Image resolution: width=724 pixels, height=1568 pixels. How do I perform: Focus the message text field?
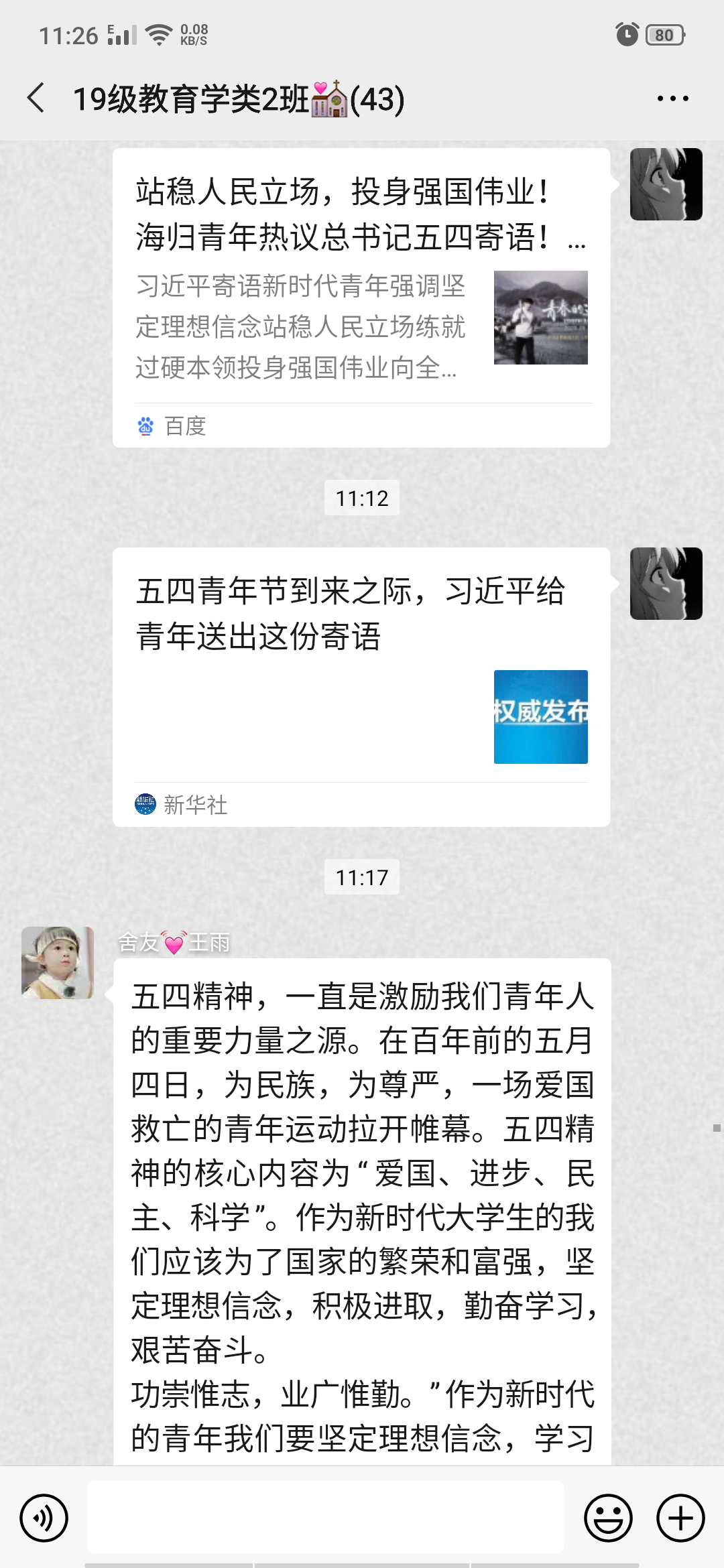click(x=326, y=1517)
